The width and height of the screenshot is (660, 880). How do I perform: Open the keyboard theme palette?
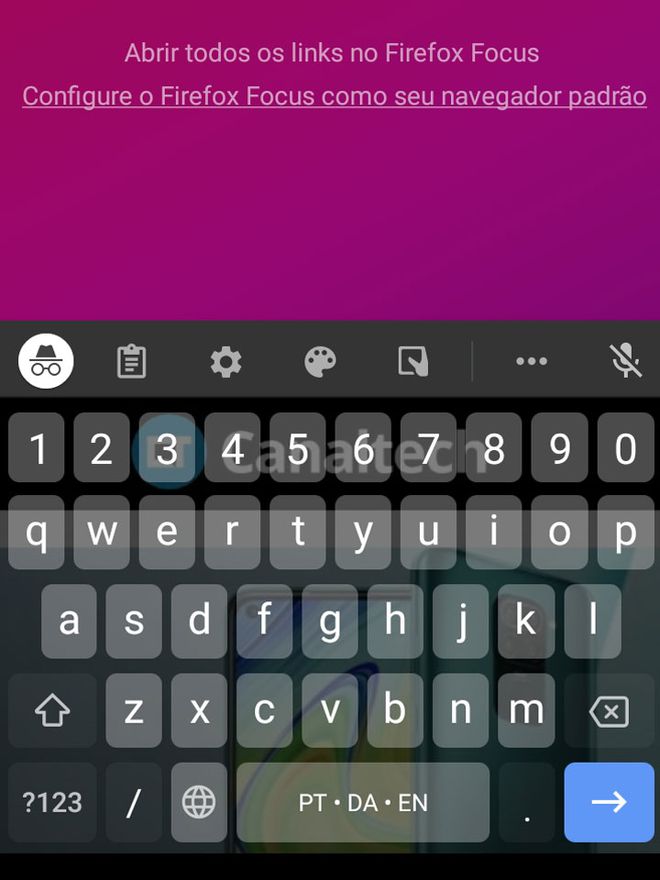(x=320, y=361)
